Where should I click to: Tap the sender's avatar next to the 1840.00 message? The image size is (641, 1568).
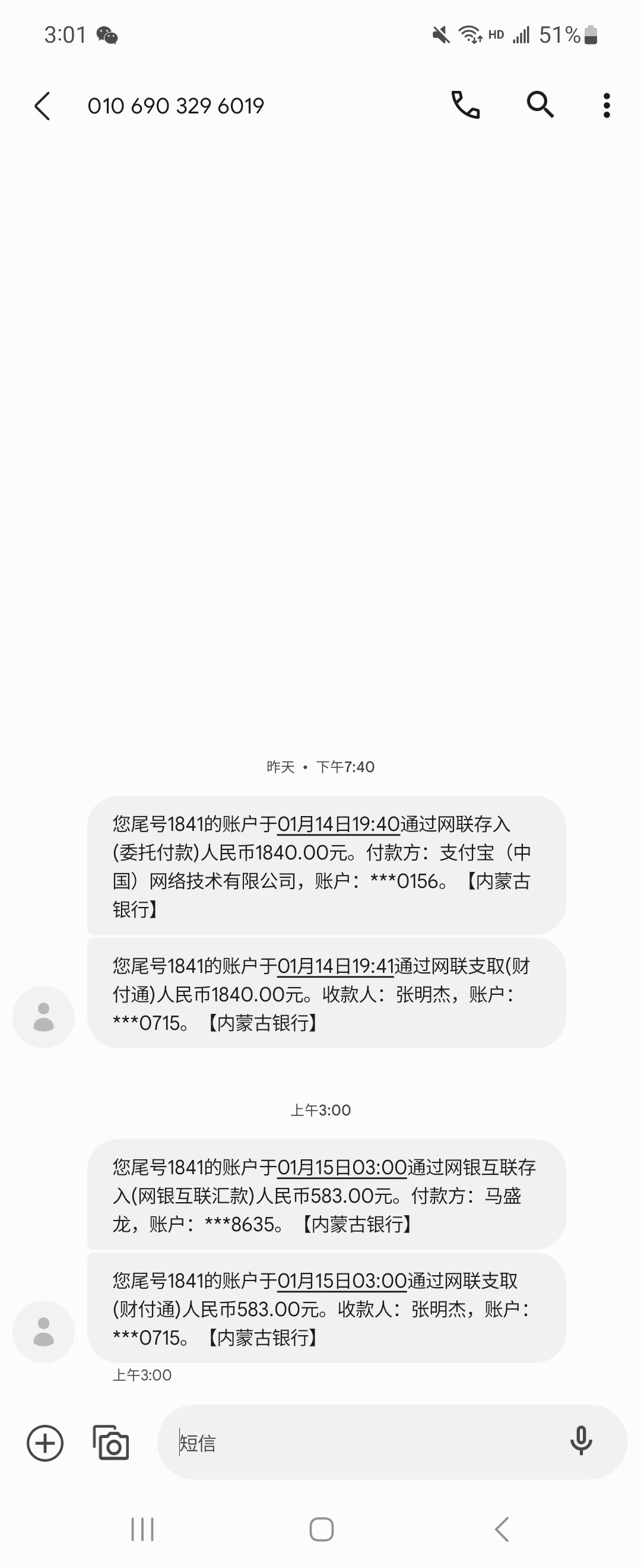(43, 1016)
